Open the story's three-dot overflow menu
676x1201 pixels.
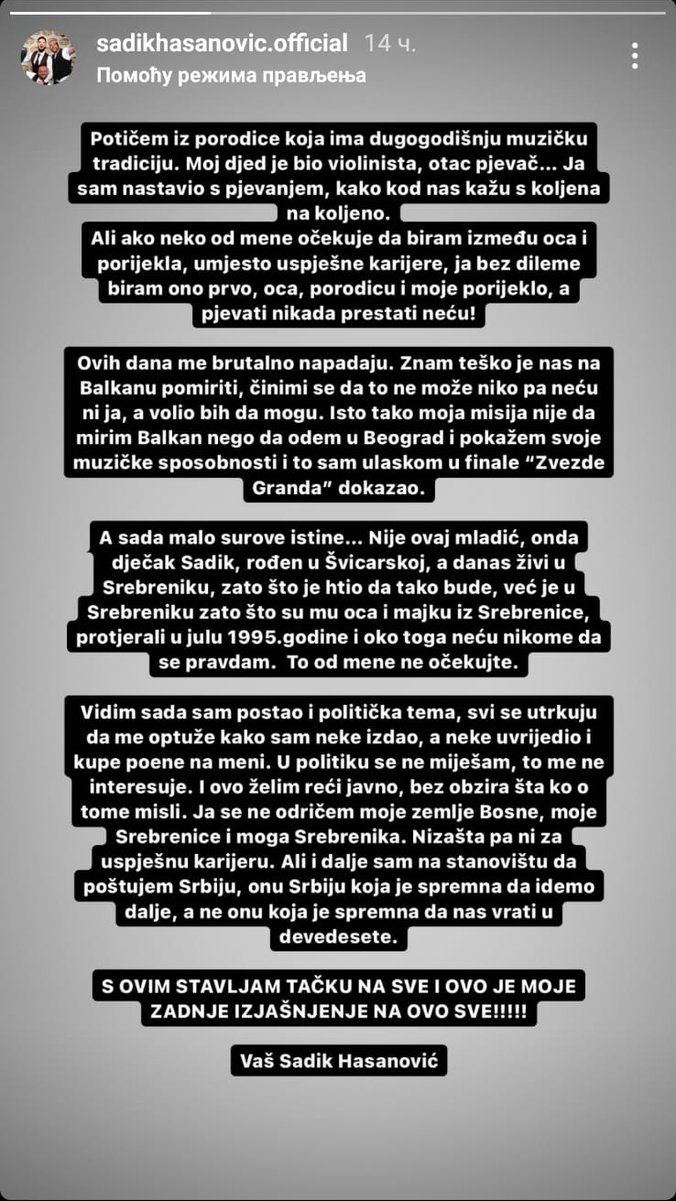[635, 55]
